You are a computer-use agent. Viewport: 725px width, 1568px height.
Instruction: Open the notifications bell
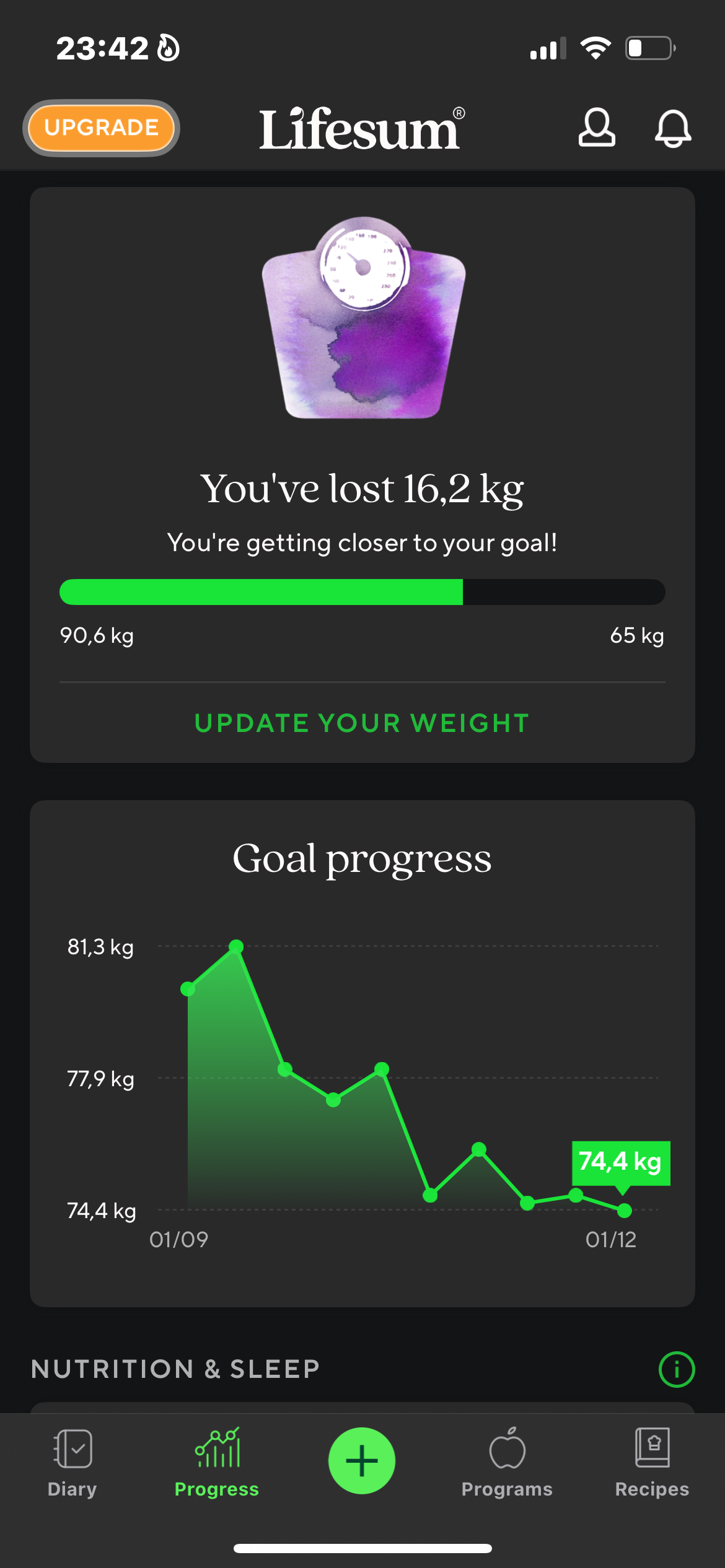[673, 128]
